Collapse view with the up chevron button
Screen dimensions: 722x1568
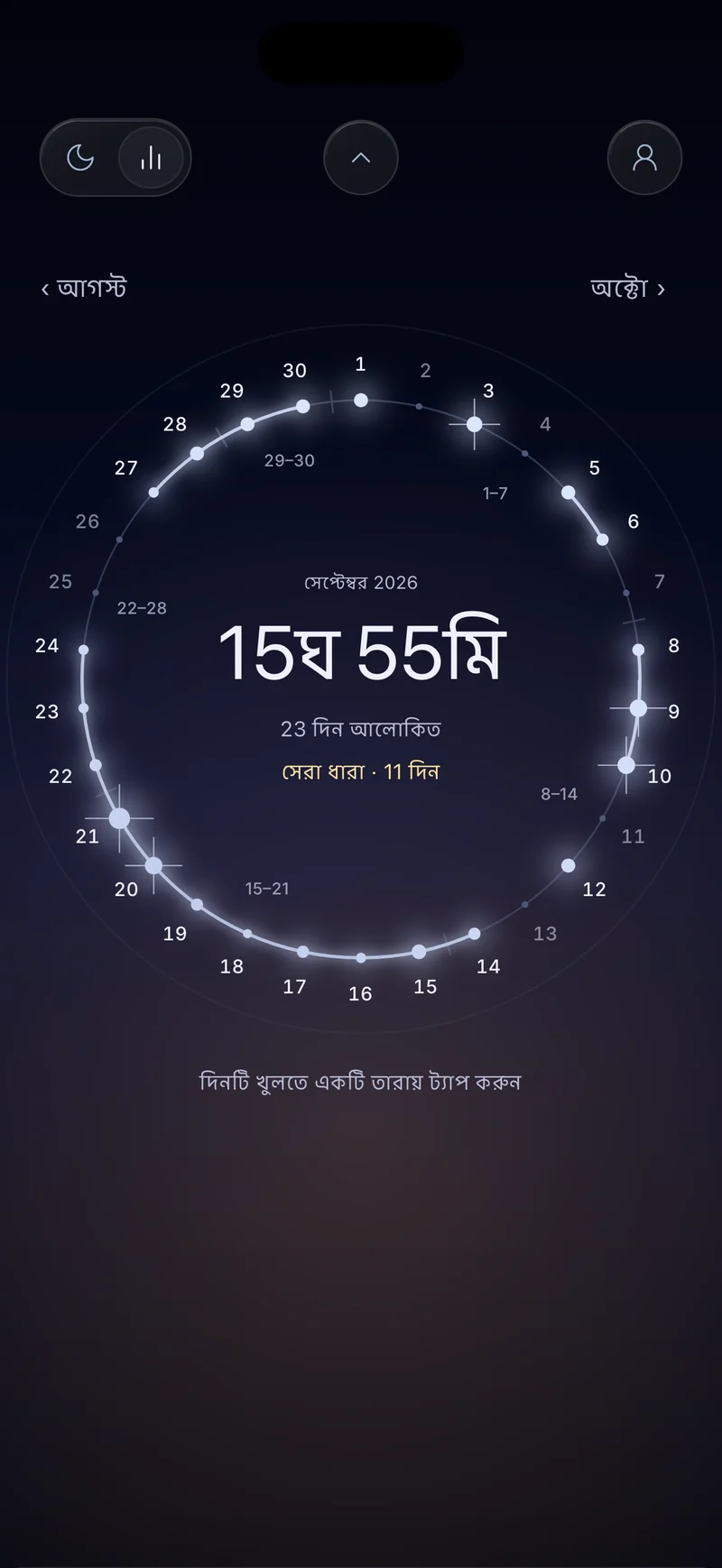pos(361,158)
